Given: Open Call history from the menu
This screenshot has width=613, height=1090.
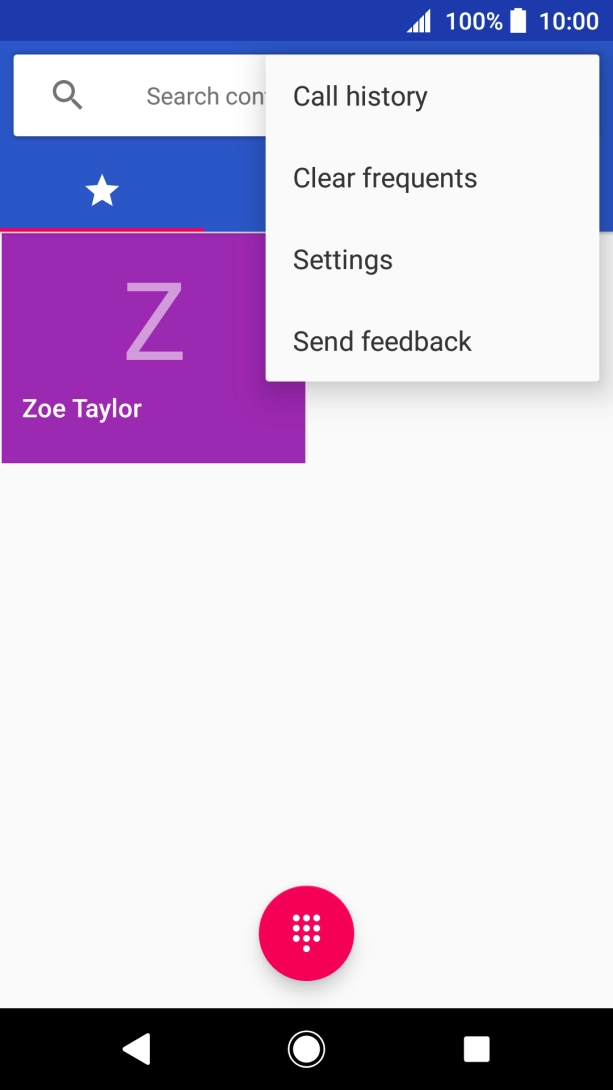Looking at the screenshot, I should tap(360, 97).
